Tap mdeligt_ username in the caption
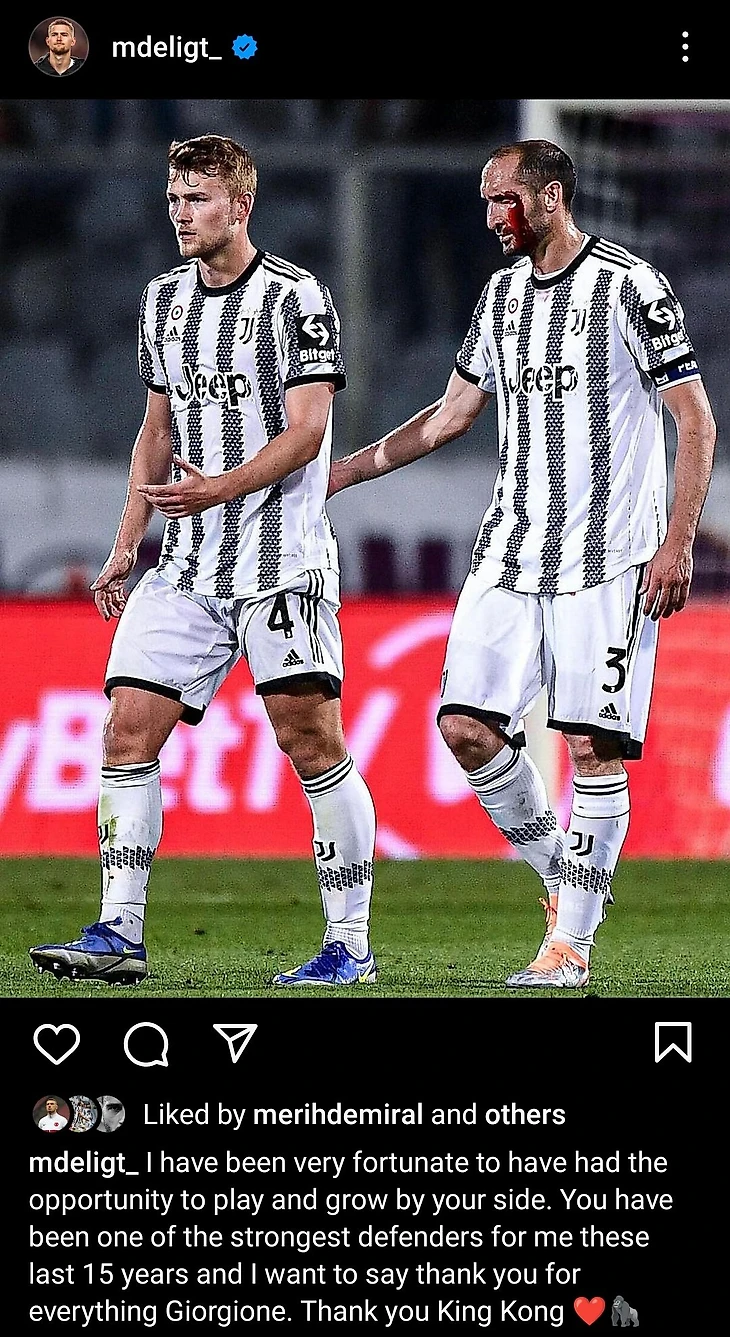730x1337 pixels. (x=84, y=1163)
